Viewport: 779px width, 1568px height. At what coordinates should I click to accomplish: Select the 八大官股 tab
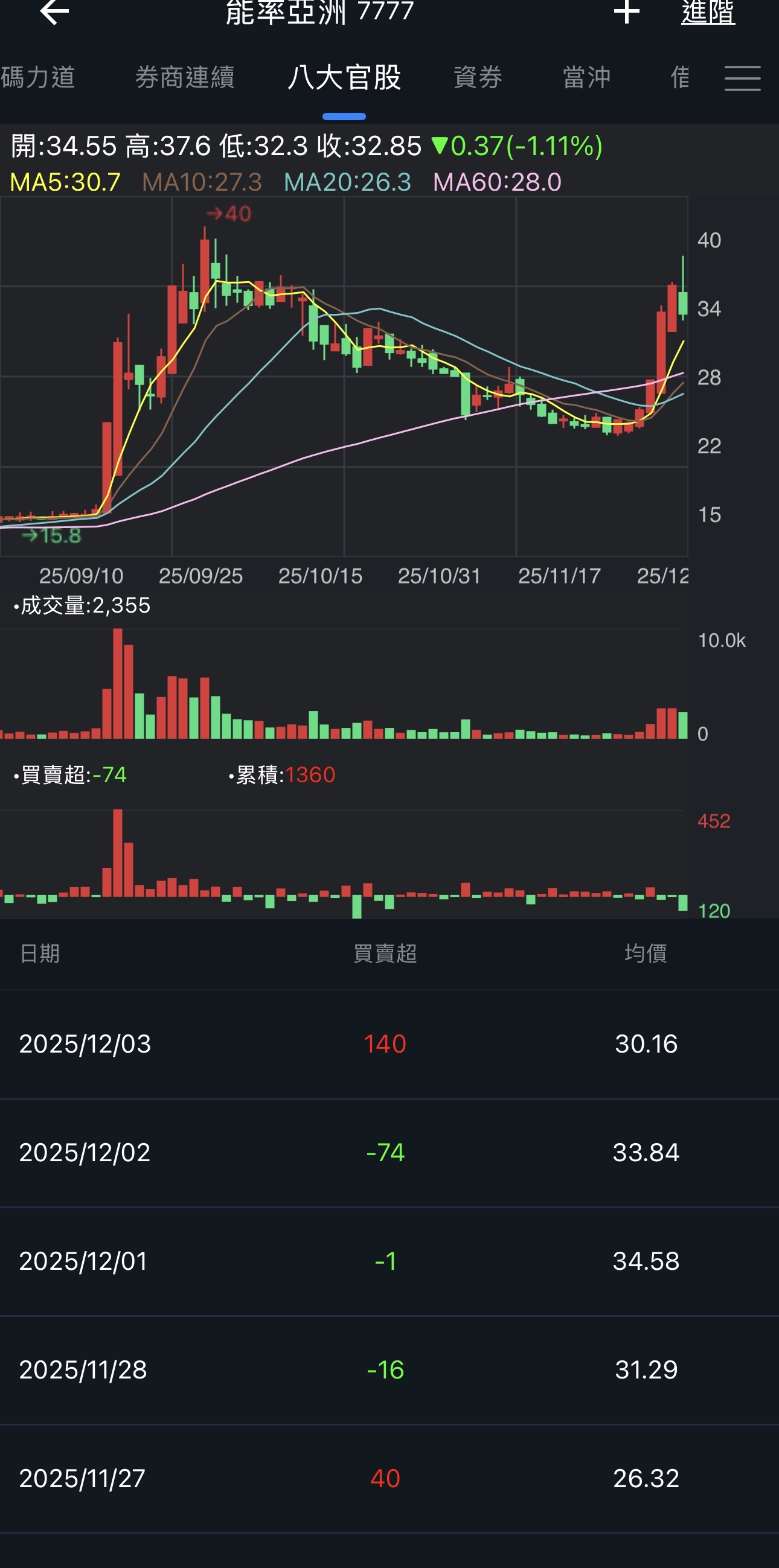point(344,78)
